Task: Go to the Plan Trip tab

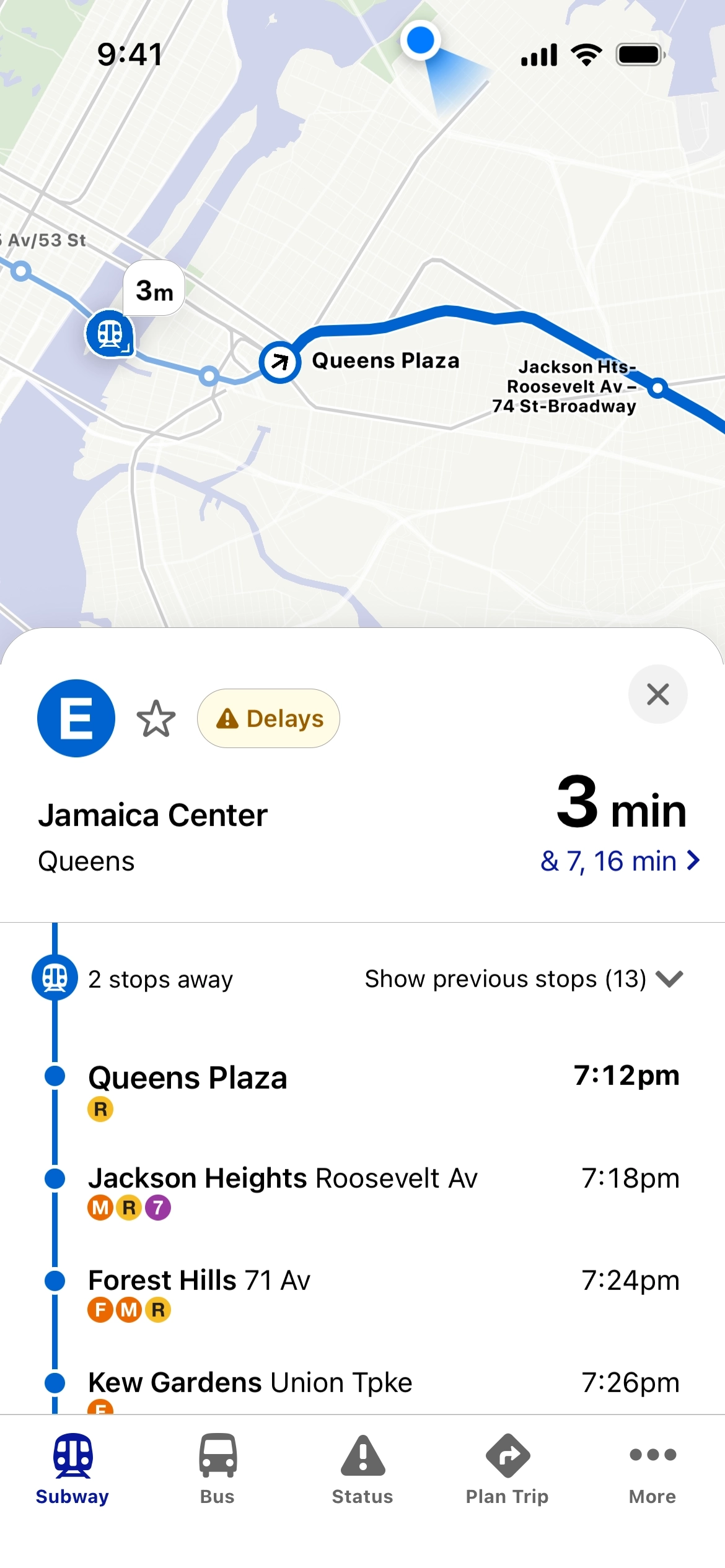Action: click(507, 1469)
